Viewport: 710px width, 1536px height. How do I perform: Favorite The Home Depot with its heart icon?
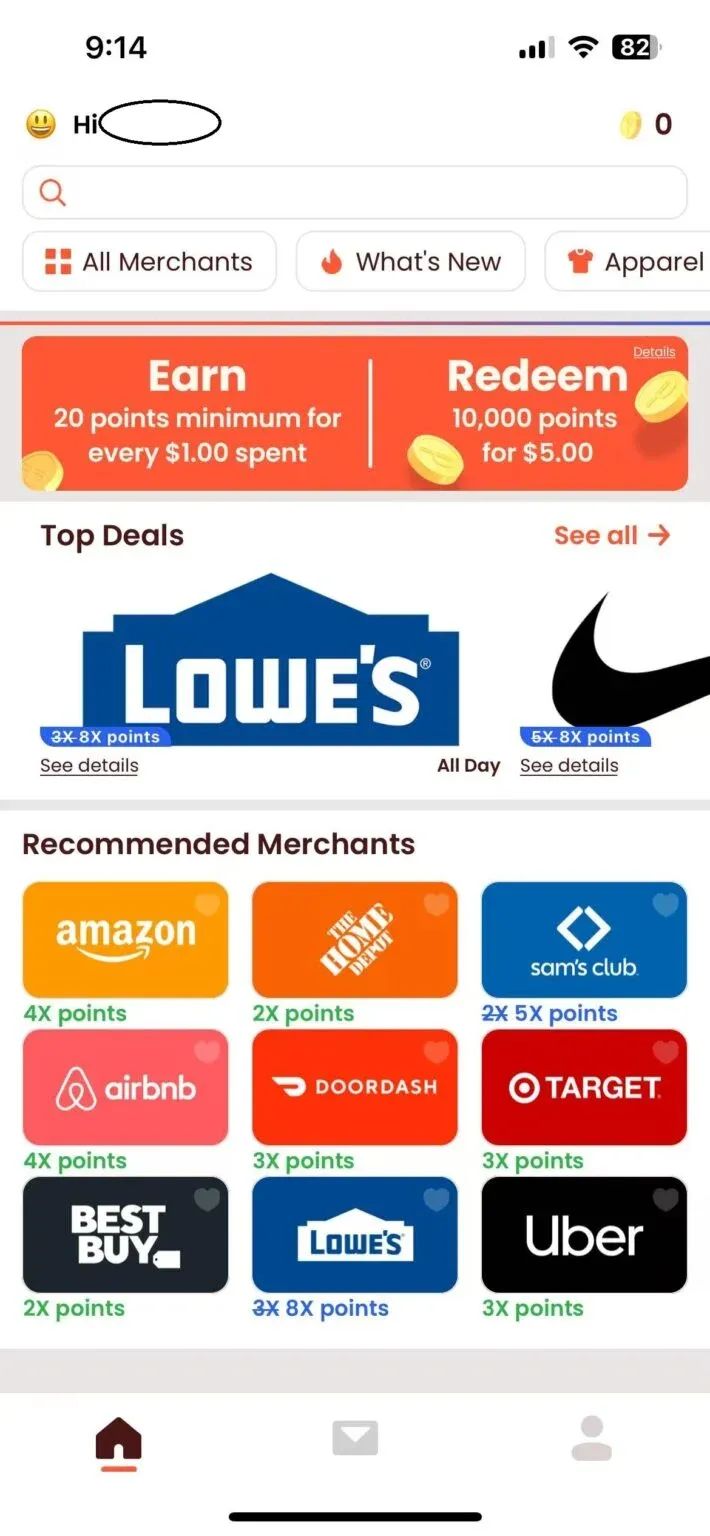pos(436,905)
